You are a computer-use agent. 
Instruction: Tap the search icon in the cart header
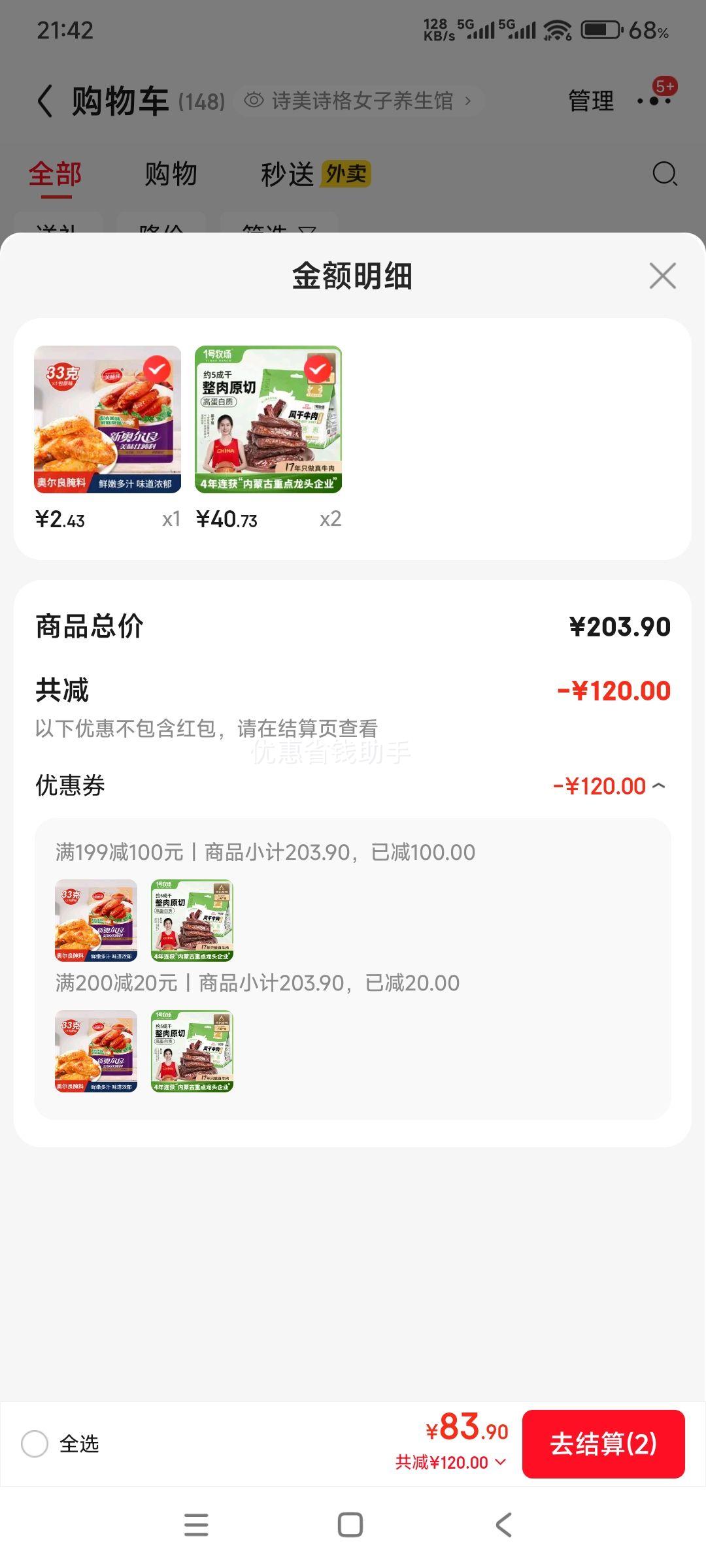coord(664,174)
